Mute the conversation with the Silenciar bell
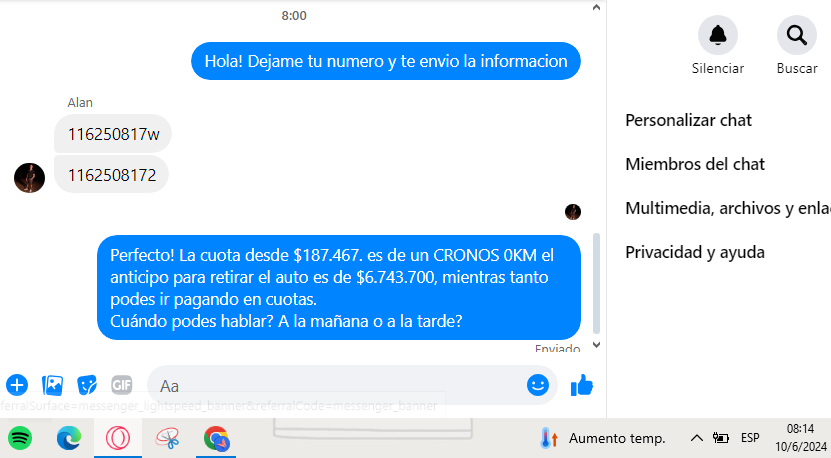Viewport: 831px width, 458px height. pyautogui.click(x=717, y=36)
